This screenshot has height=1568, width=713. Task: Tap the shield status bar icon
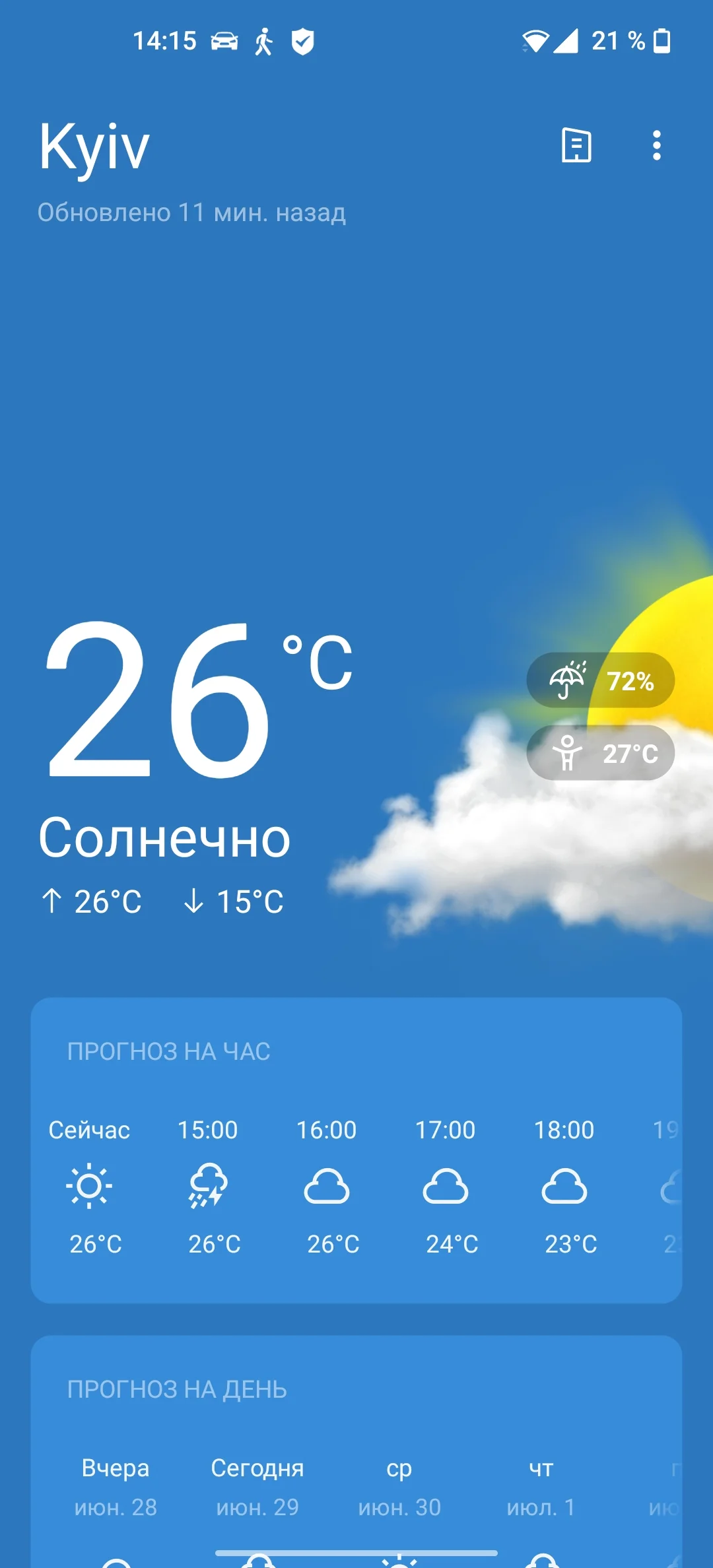click(x=302, y=41)
